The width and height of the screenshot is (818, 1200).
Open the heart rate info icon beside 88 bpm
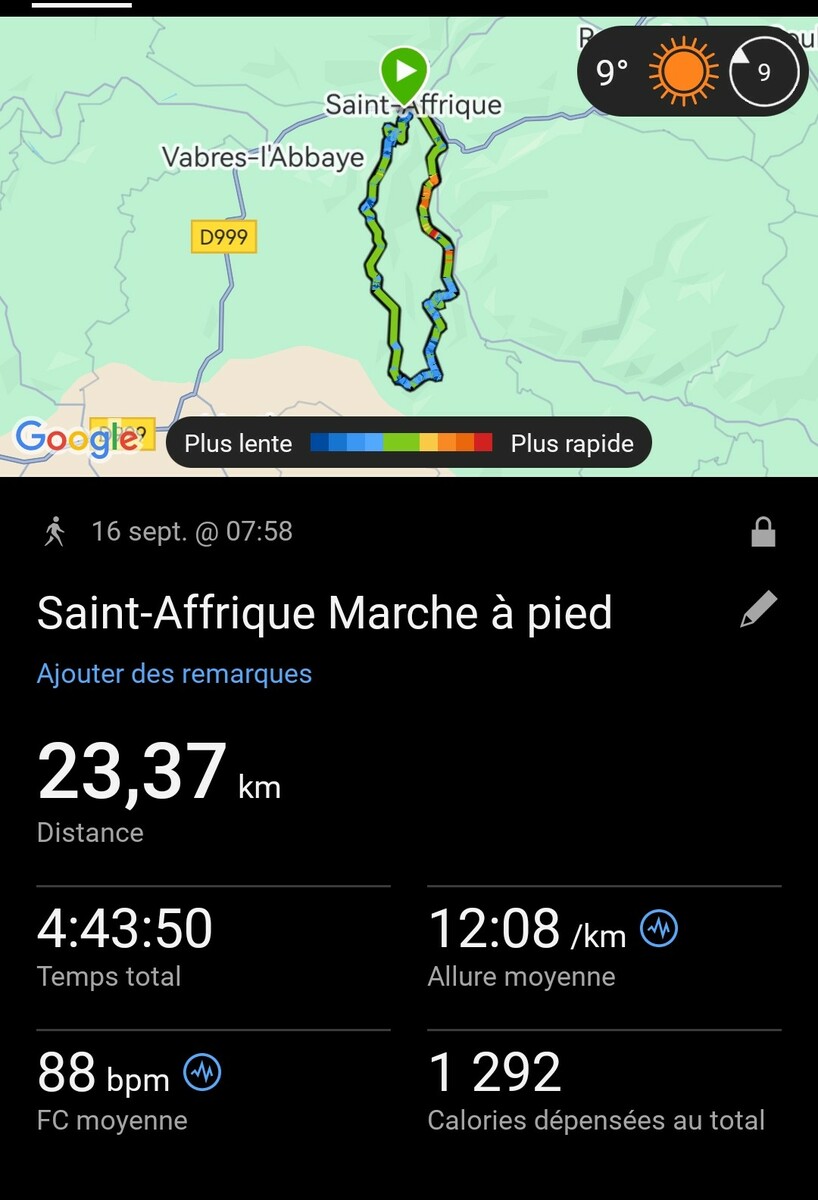pyautogui.click(x=203, y=1074)
